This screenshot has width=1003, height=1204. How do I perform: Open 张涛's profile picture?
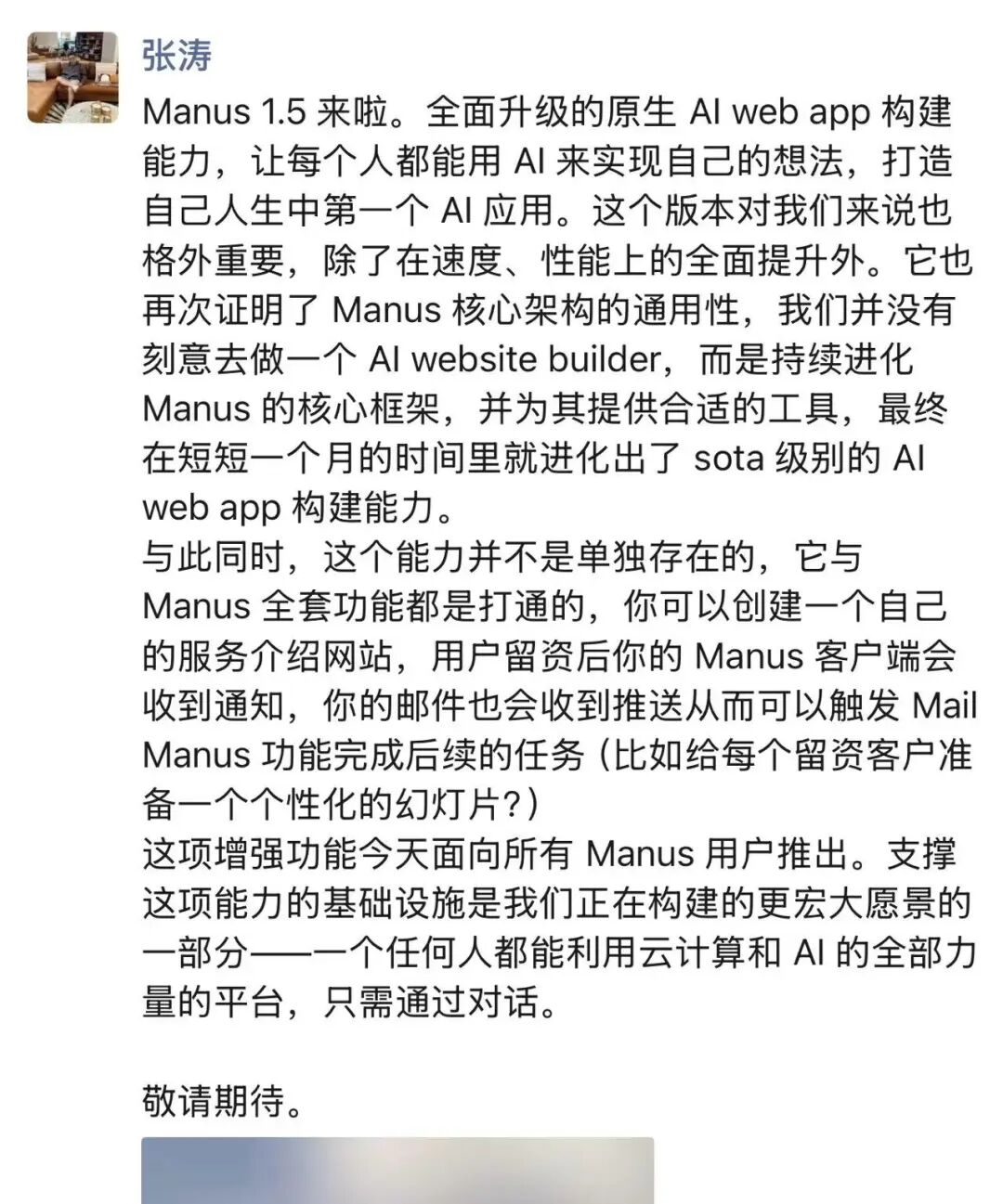[x=72, y=77]
